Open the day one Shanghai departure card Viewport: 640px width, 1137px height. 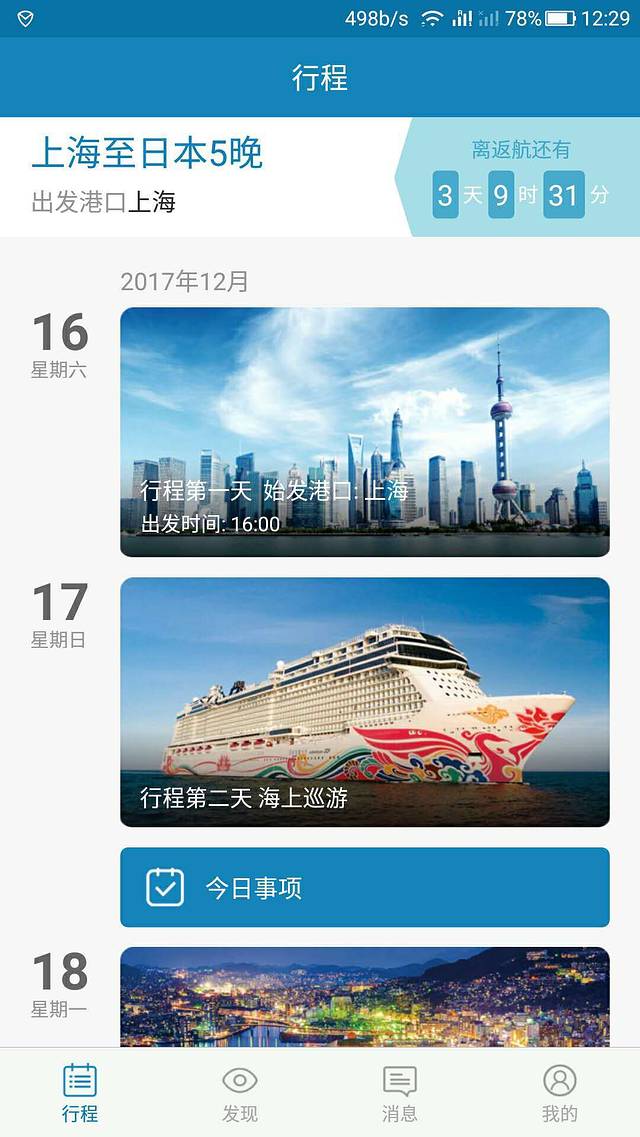click(x=364, y=431)
